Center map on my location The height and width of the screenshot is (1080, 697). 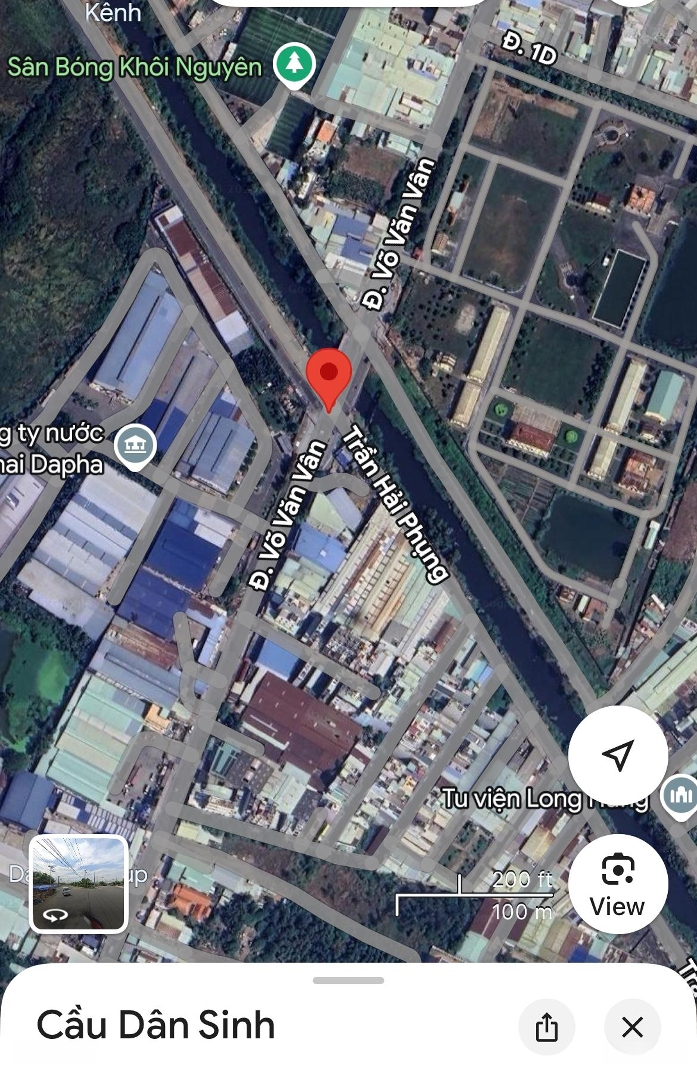(x=617, y=757)
